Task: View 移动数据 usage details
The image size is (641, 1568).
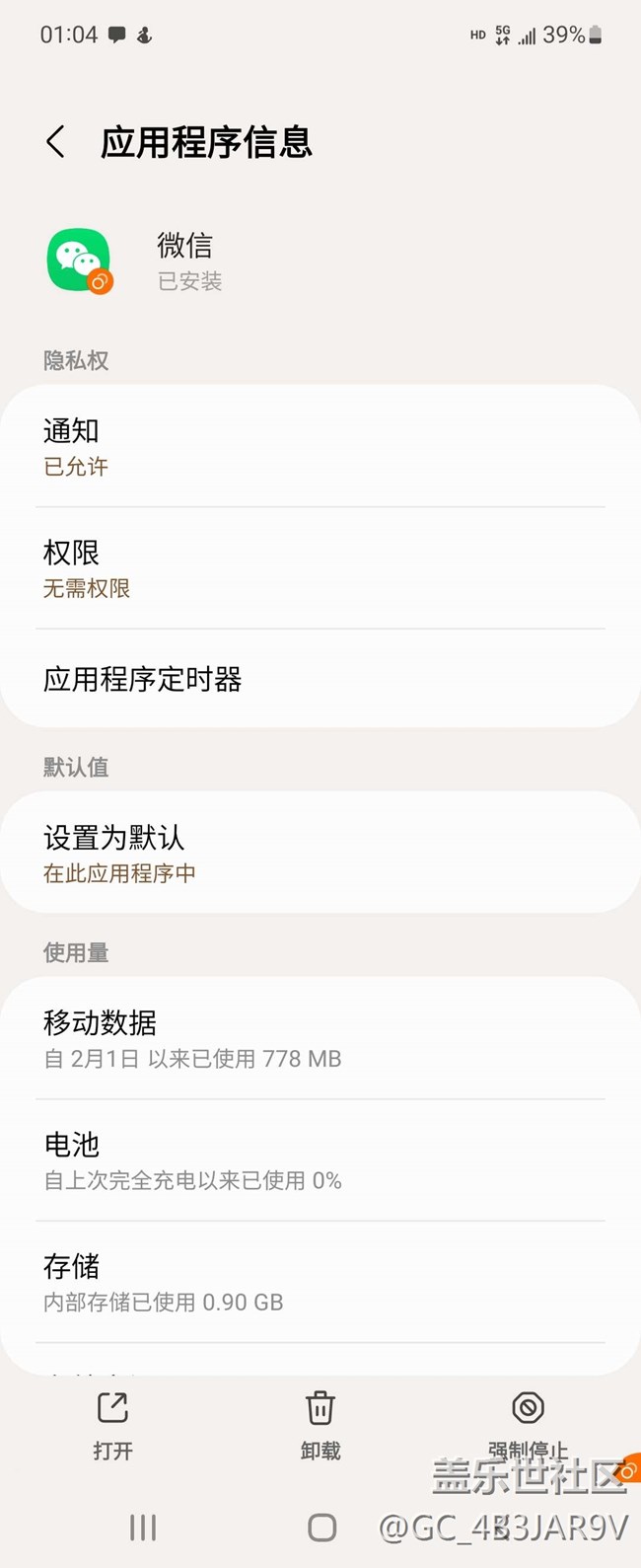Action: click(x=320, y=1039)
